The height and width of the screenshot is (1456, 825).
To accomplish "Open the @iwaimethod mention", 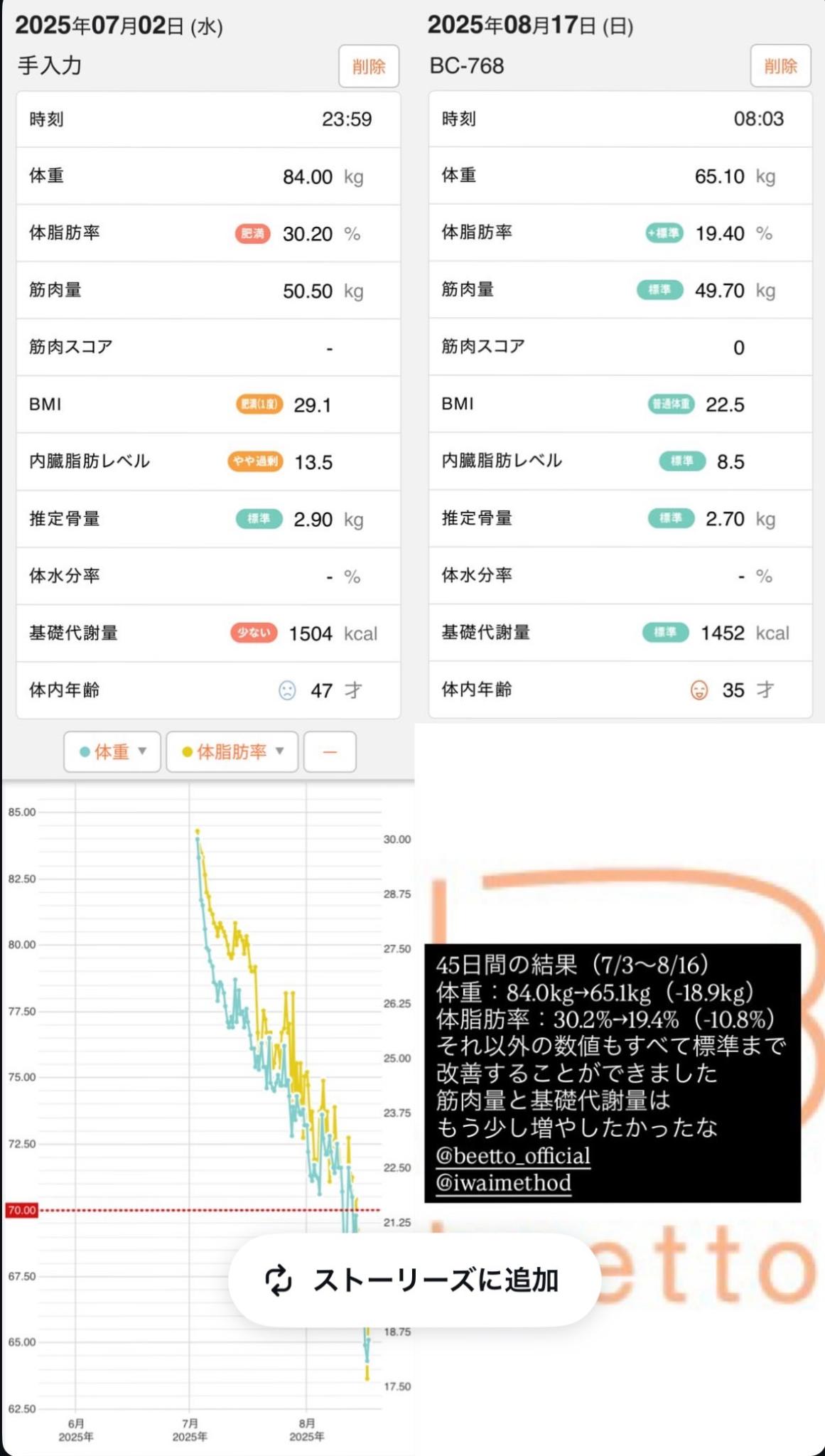I will [504, 1183].
